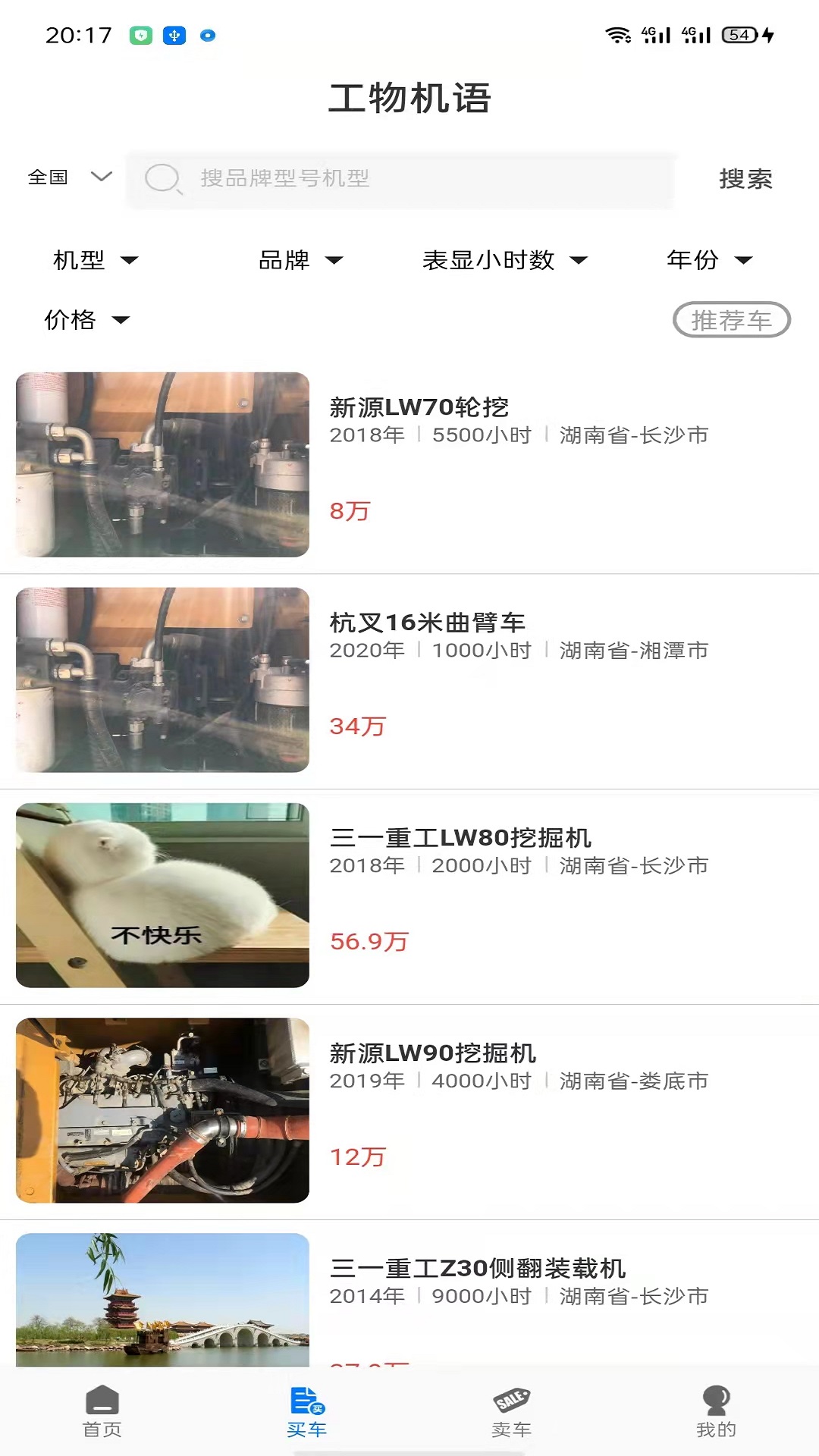Select the 买车 buy car icon
The height and width of the screenshot is (1456, 819).
pos(306,1409)
